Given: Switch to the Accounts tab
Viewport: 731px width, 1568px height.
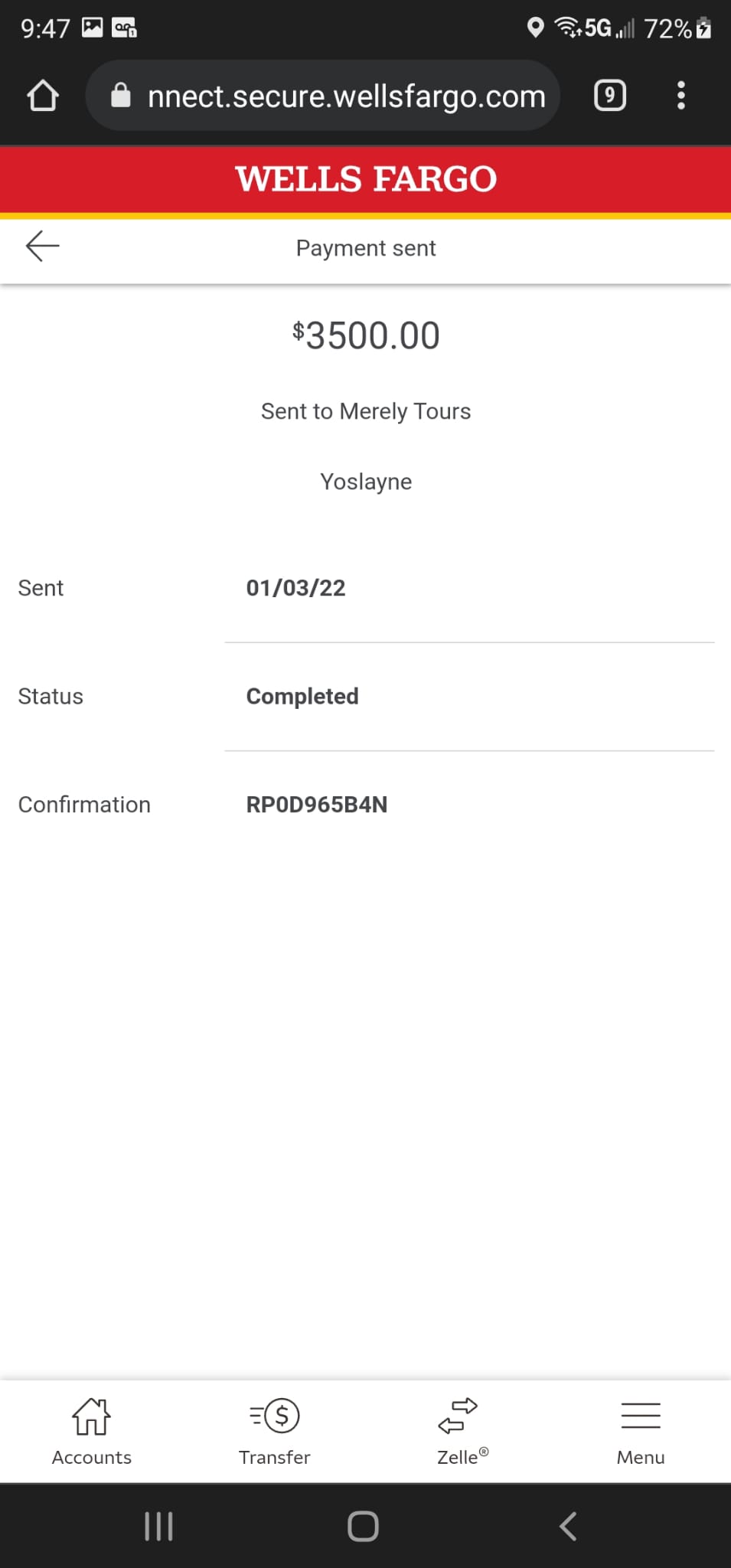Looking at the screenshot, I should pos(92,1432).
